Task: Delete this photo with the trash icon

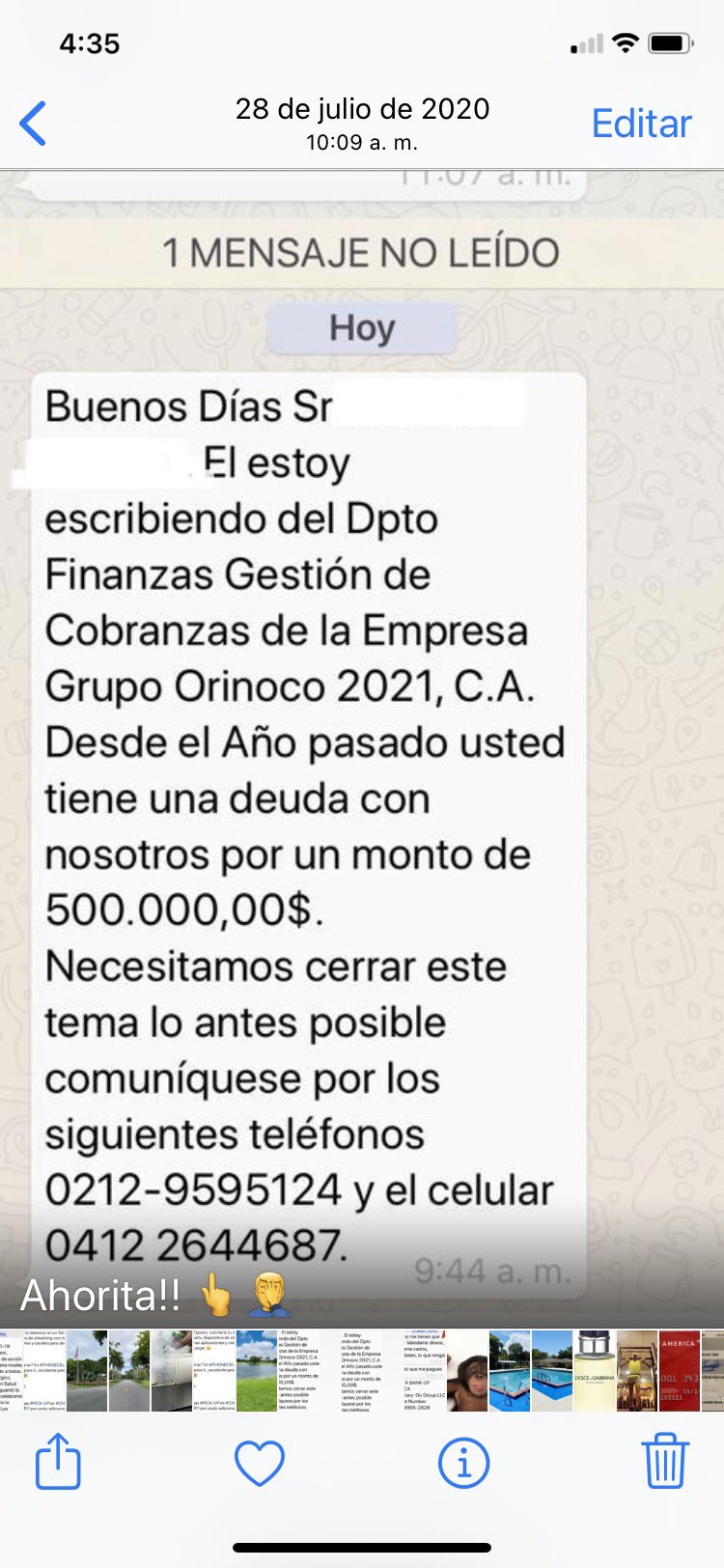Action: pyautogui.click(x=665, y=1462)
